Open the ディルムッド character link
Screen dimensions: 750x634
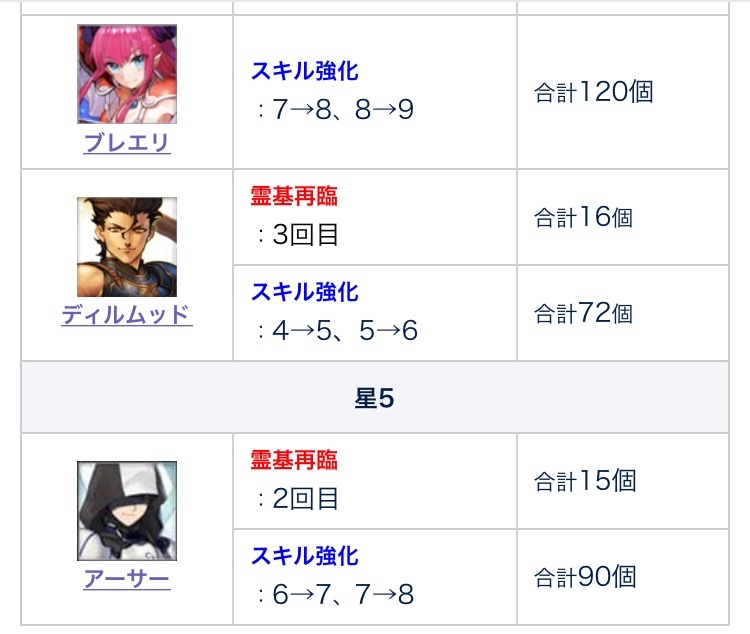click(126, 314)
